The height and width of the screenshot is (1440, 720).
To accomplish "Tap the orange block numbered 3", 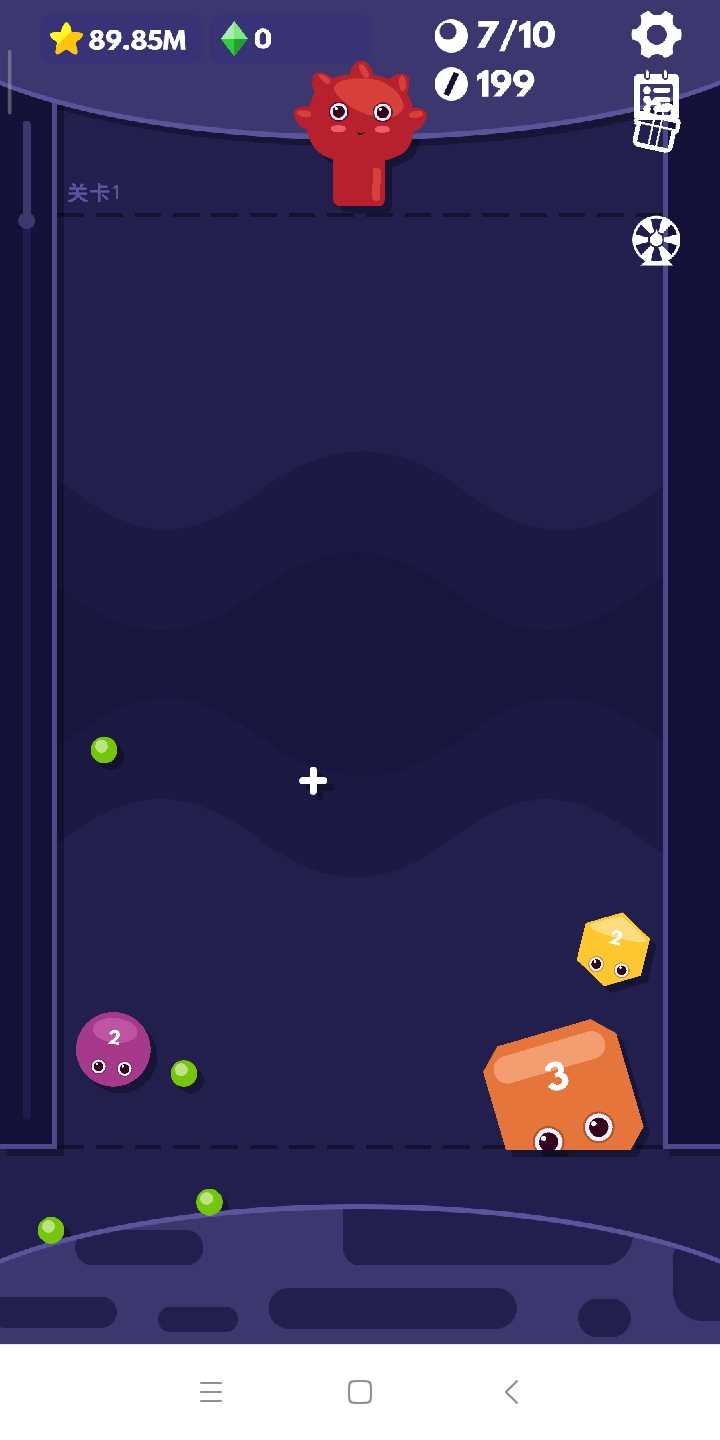I will coord(563,1086).
